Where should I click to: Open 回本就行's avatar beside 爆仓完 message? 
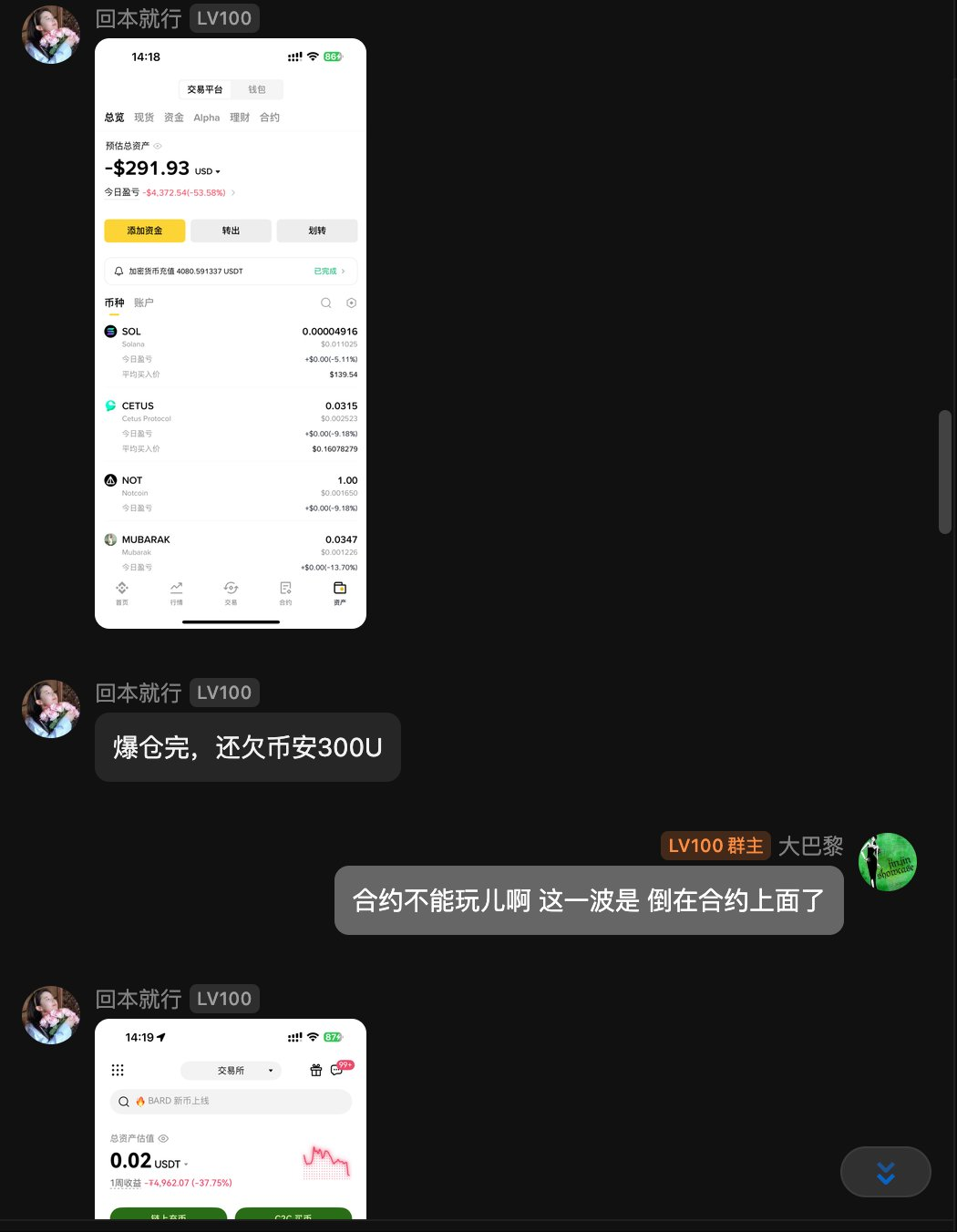pos(51,709)
